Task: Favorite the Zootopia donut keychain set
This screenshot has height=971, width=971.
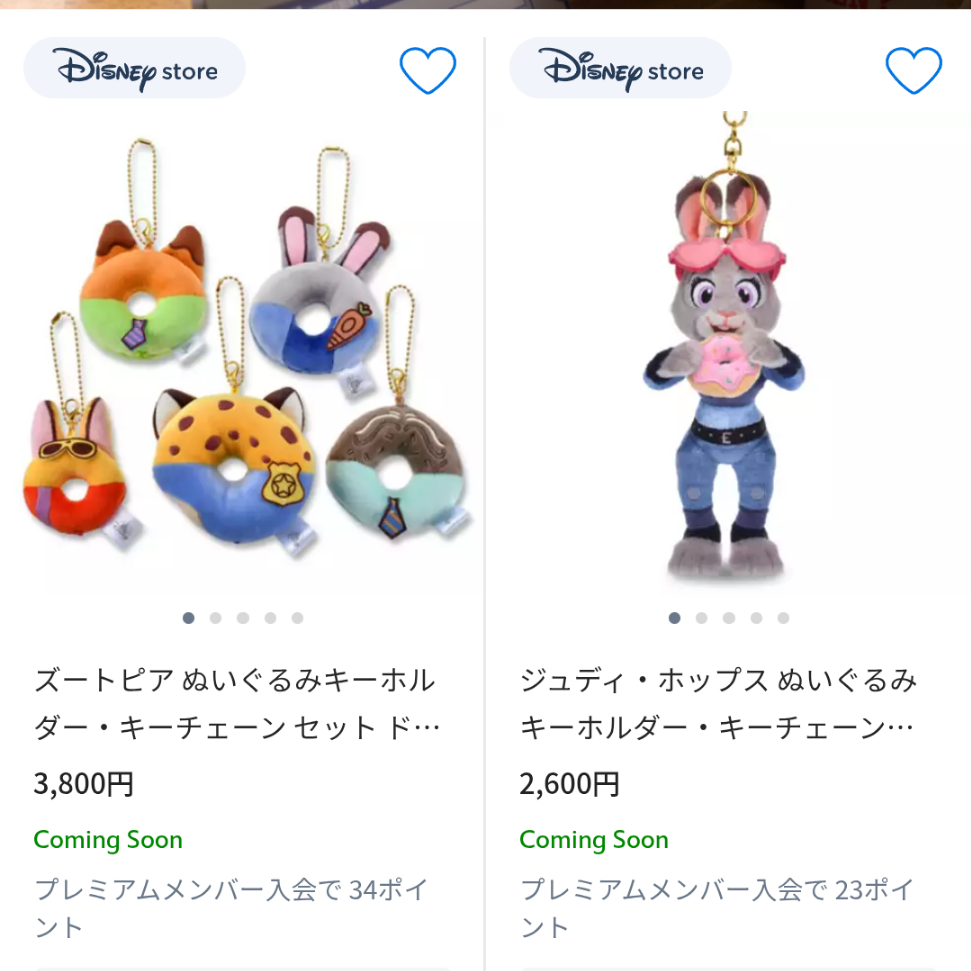Action: pos(427,71)
